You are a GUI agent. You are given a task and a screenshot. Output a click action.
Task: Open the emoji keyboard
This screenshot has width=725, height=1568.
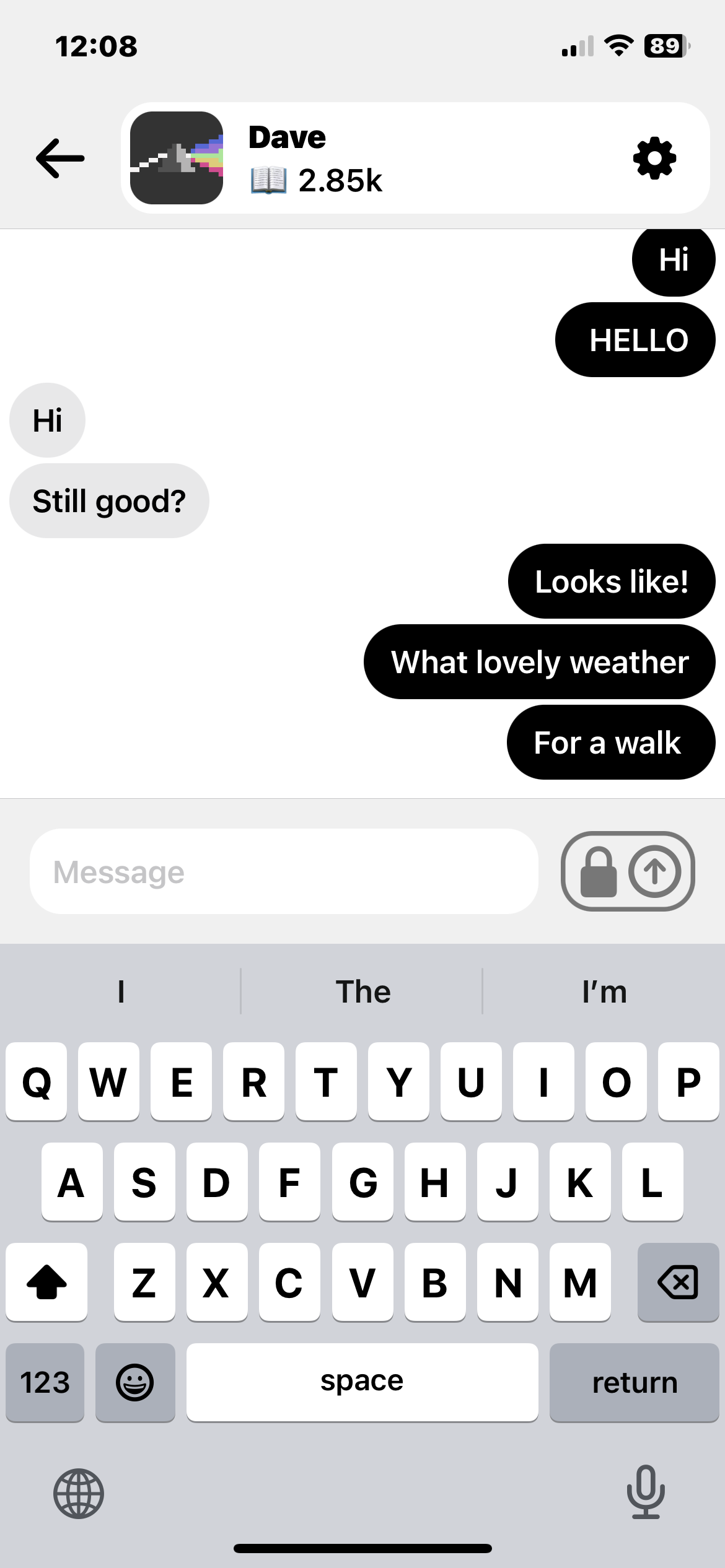click(134, 1383)
